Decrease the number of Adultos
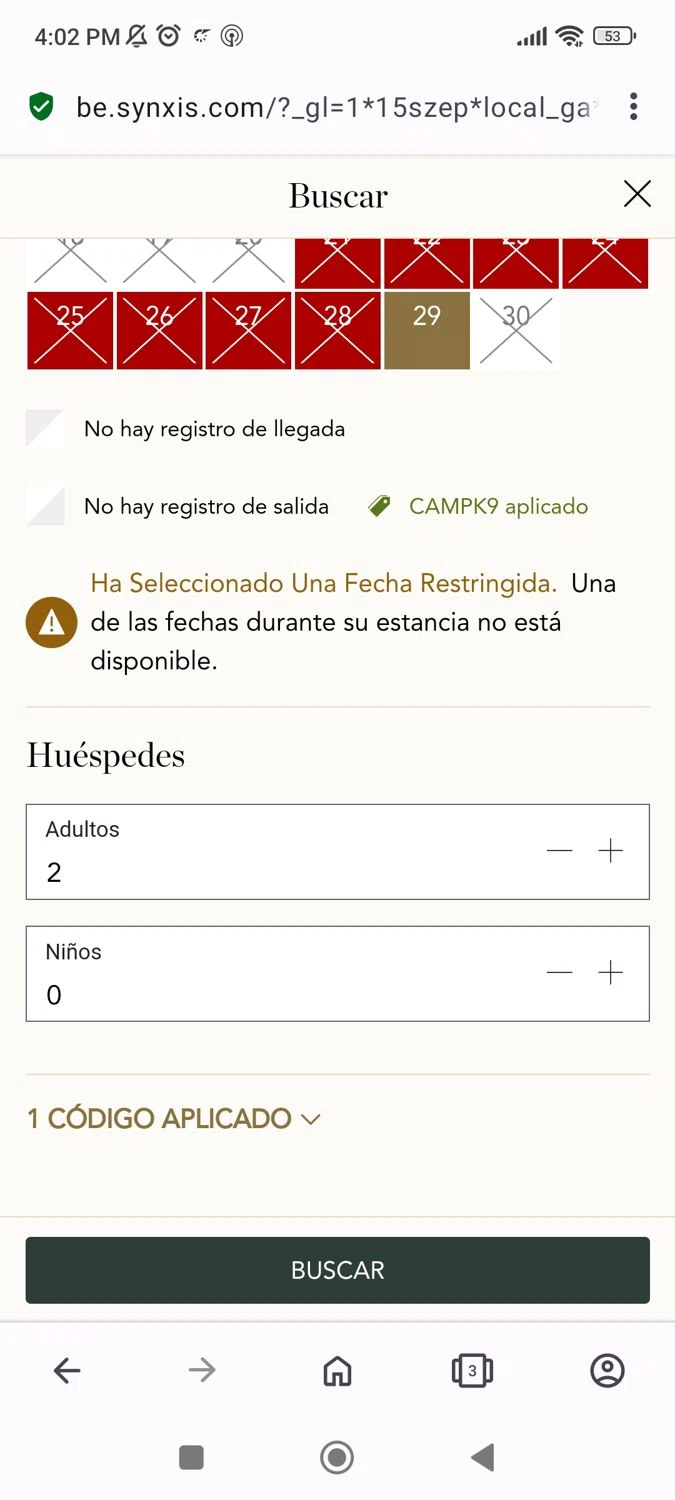The height and width of the screenshot is (1500, 675). pos(560,851)
